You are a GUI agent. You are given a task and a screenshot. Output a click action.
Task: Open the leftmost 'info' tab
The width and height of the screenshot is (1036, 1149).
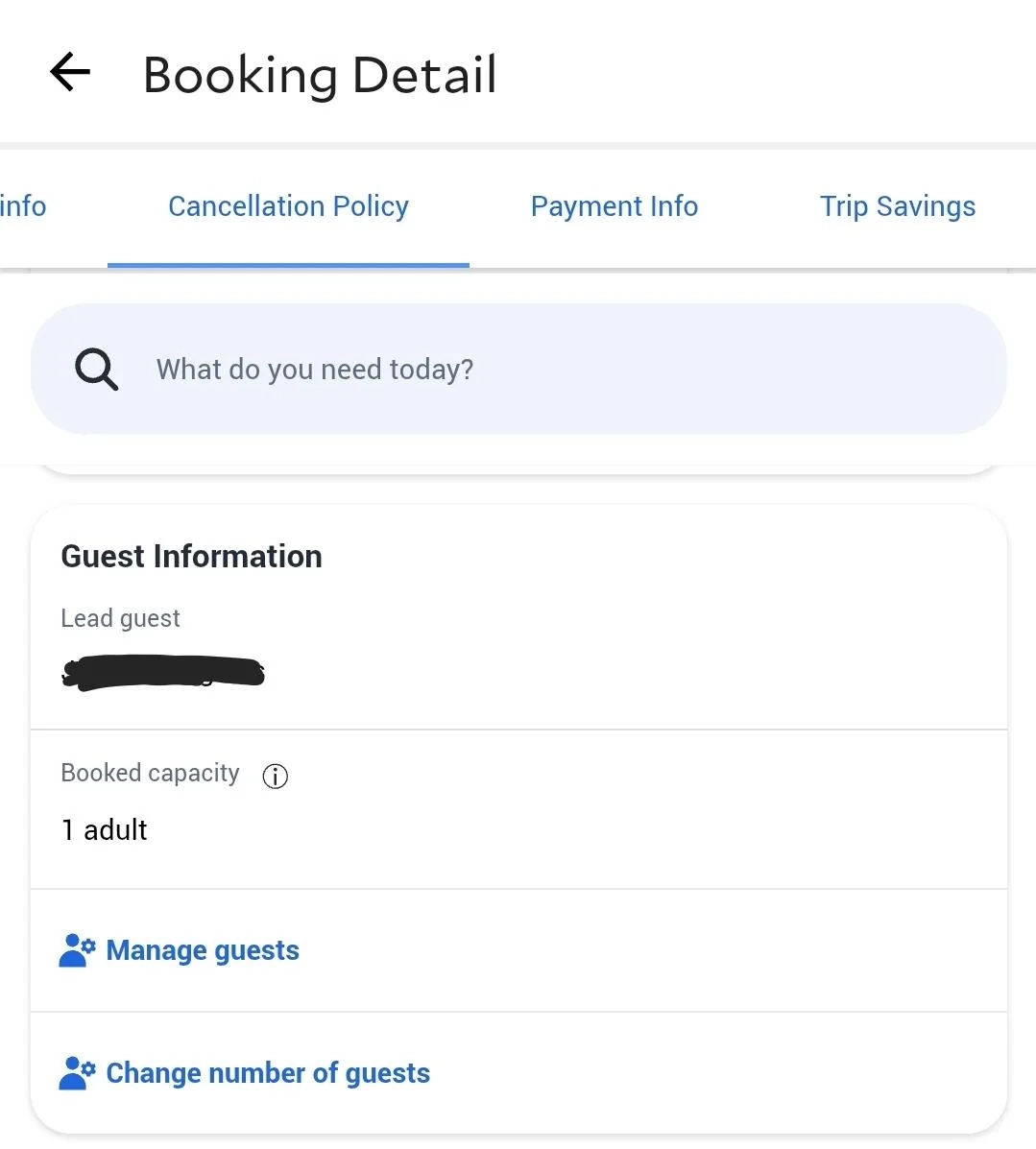tap(23, 206)
